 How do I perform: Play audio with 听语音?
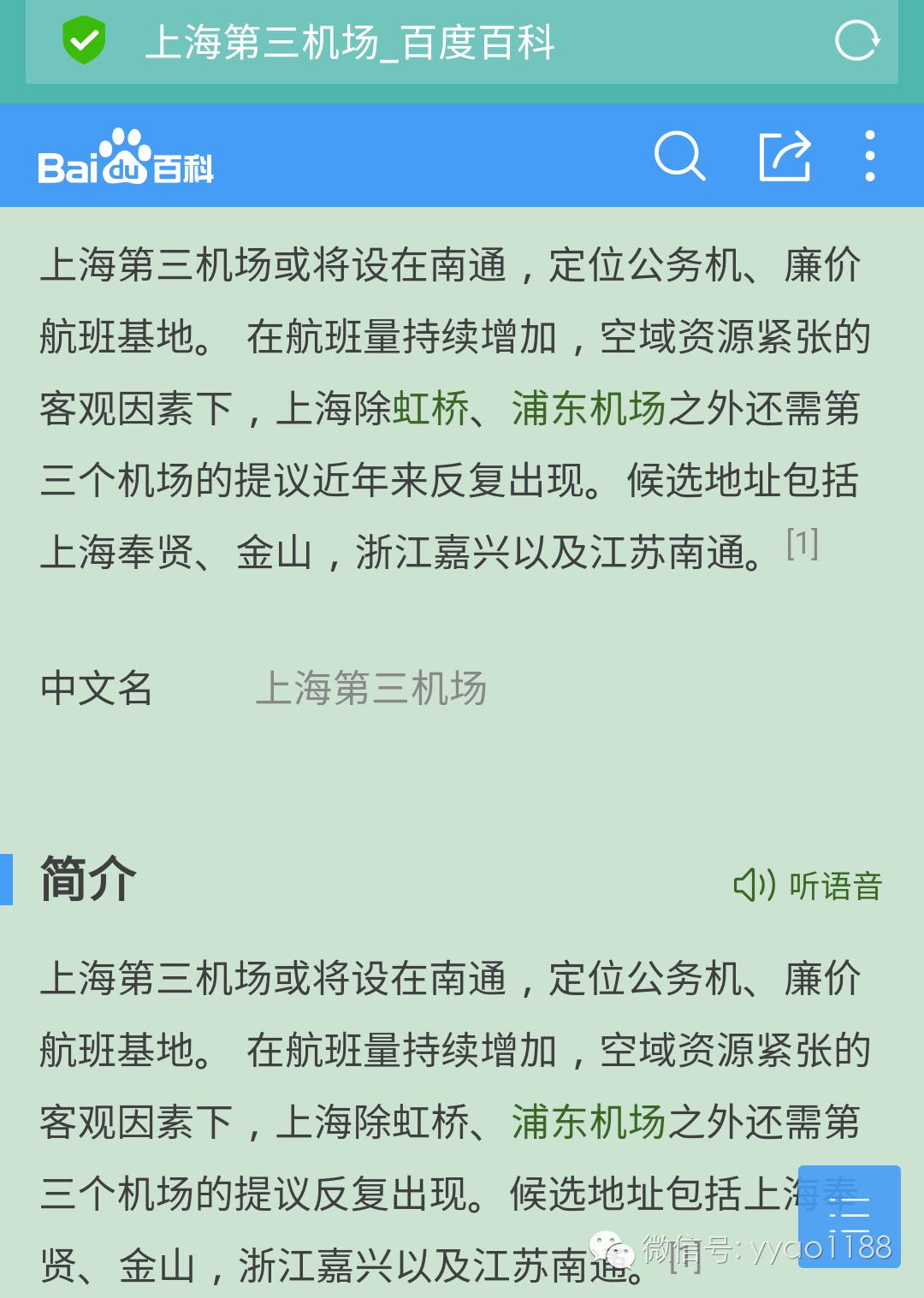(808, 886)
